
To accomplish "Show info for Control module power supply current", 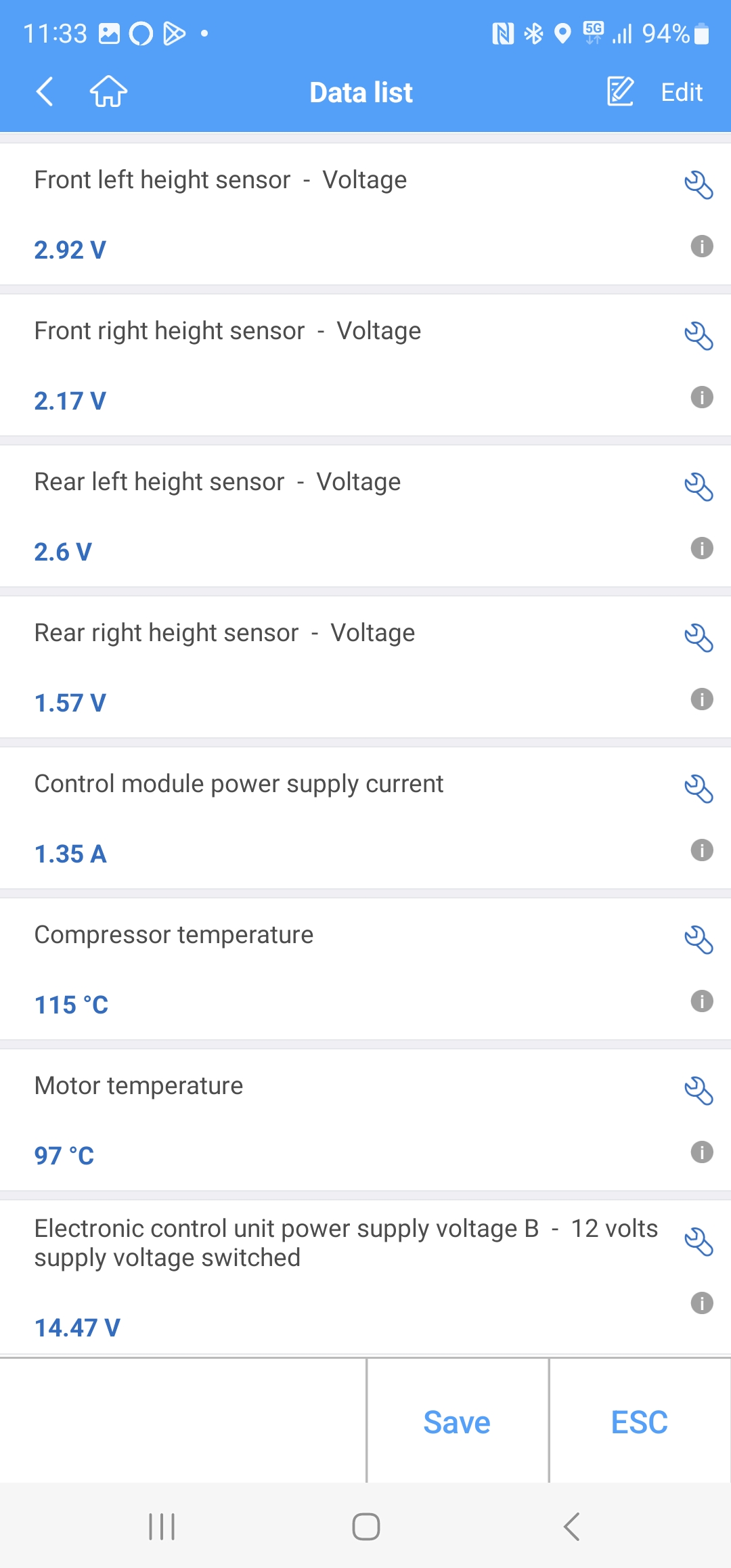I will pyautogui.click(x=702, y=850).
